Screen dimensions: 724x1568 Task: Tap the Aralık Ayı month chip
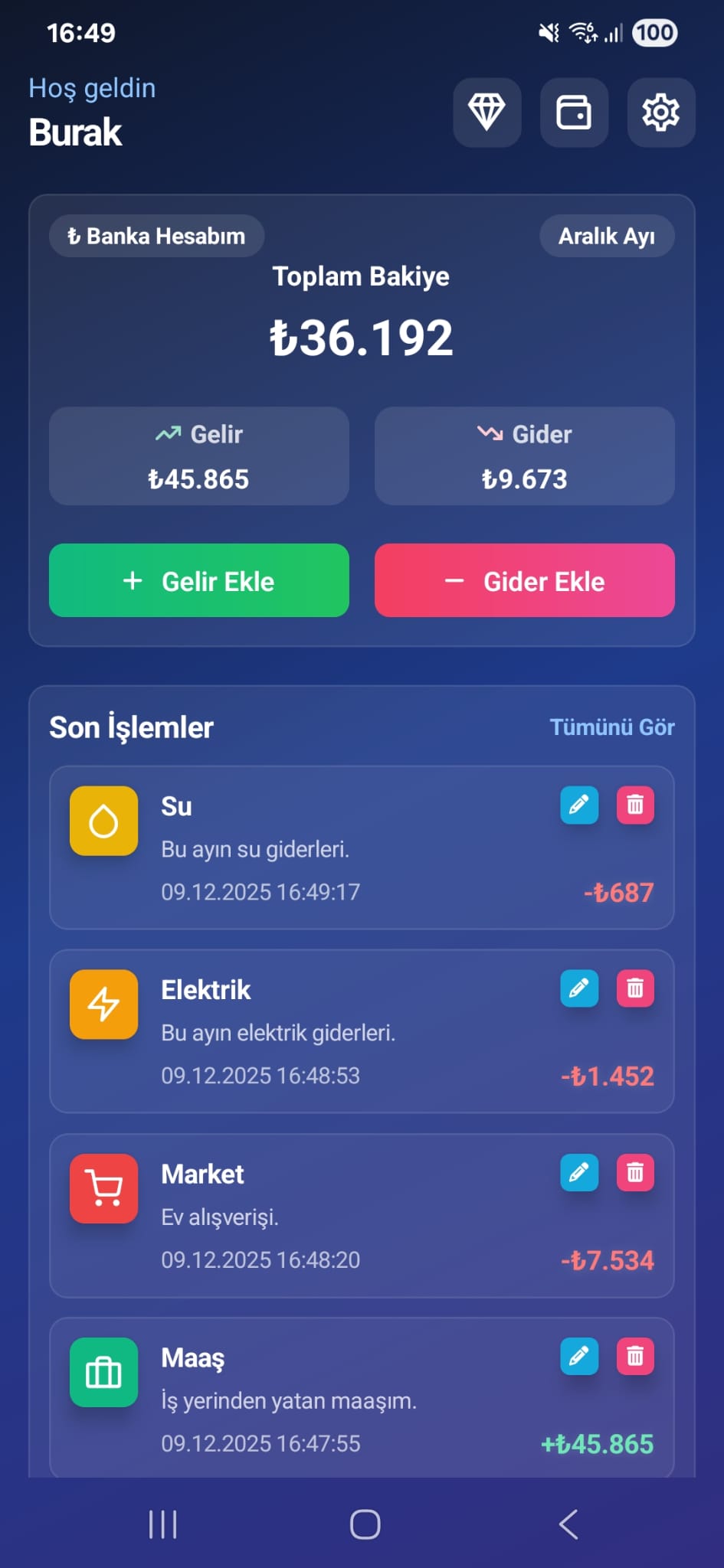click(x=607, y=236)
